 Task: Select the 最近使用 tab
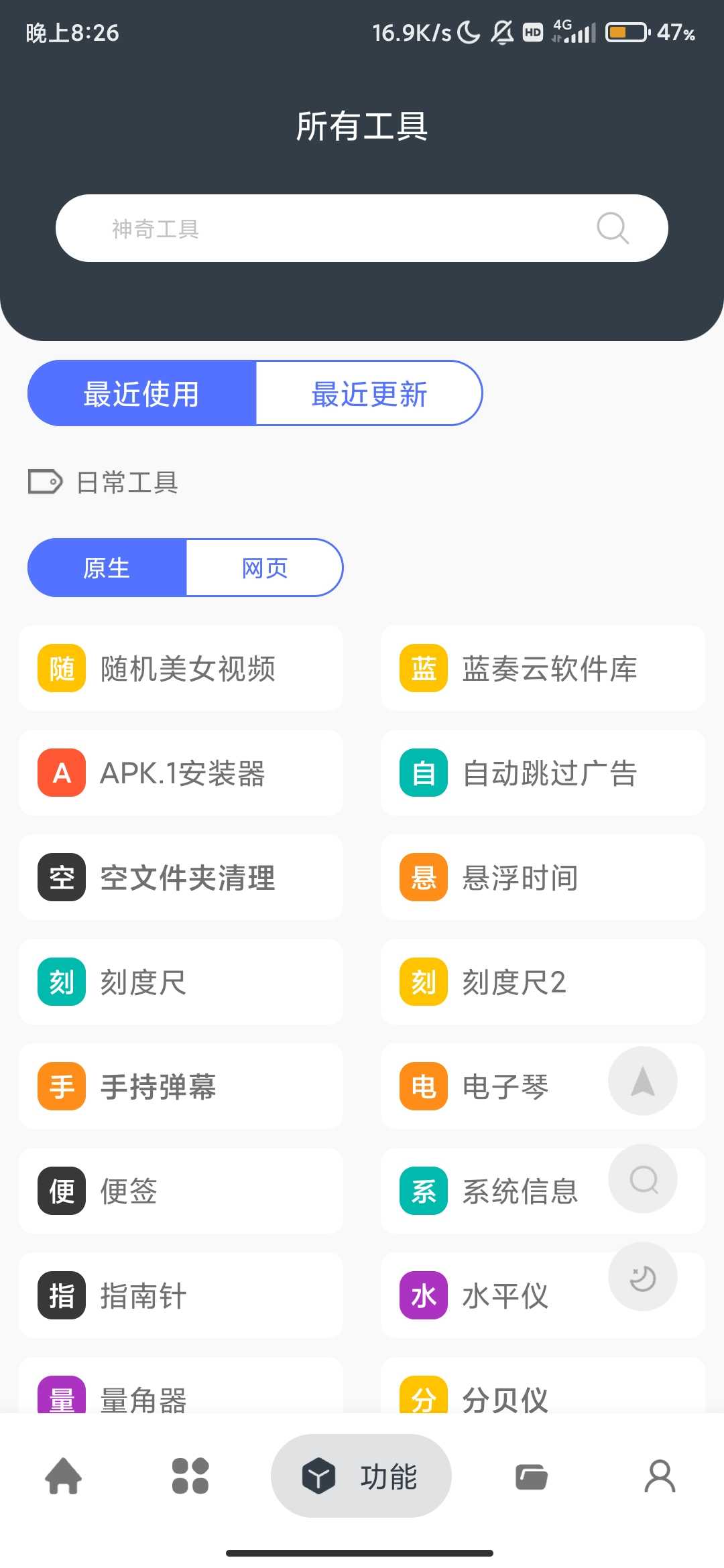click(x=141, y=393)
